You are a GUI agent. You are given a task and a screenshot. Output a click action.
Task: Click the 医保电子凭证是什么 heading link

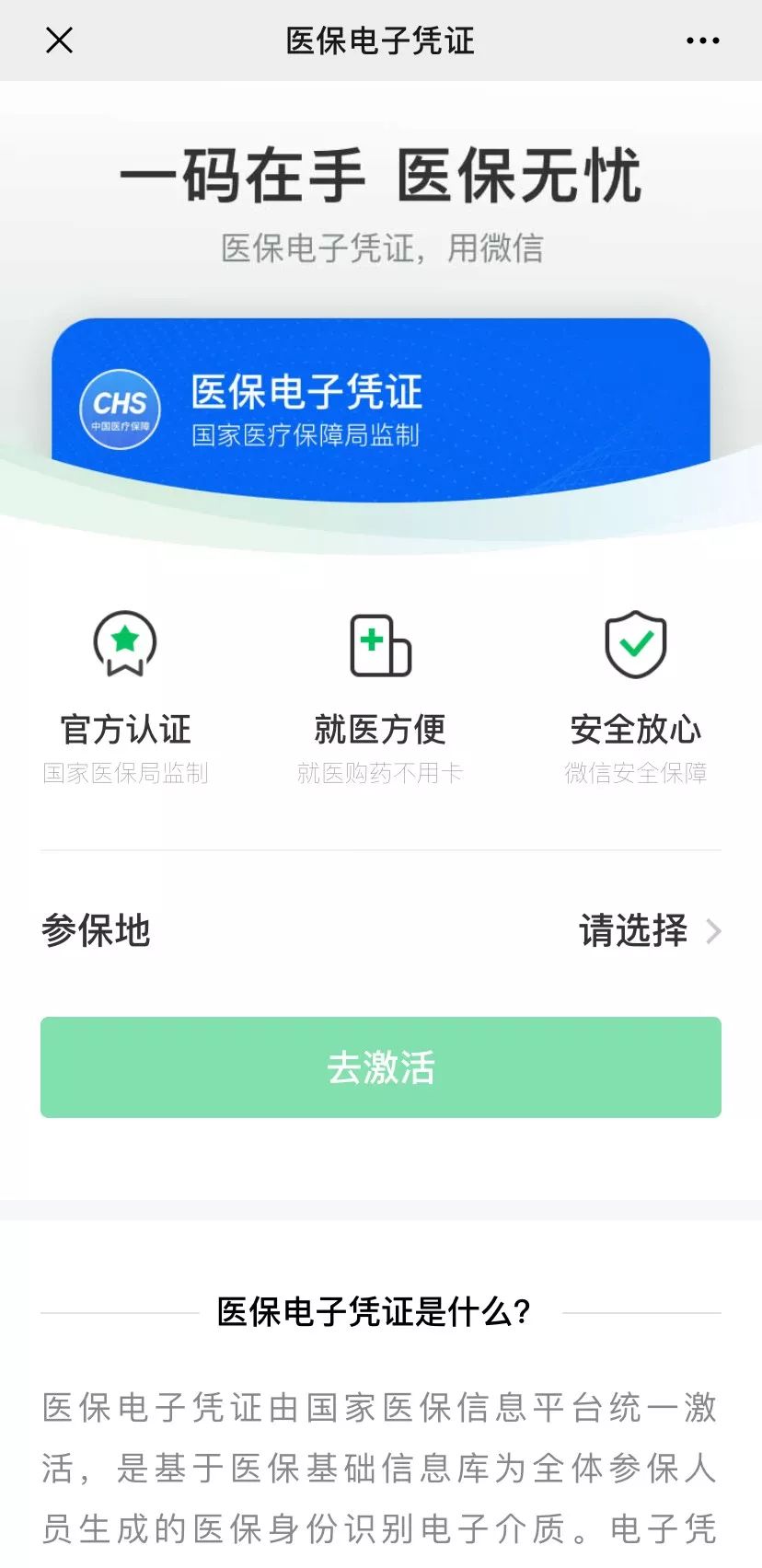pyautogui.click(x=380, y=1310)
